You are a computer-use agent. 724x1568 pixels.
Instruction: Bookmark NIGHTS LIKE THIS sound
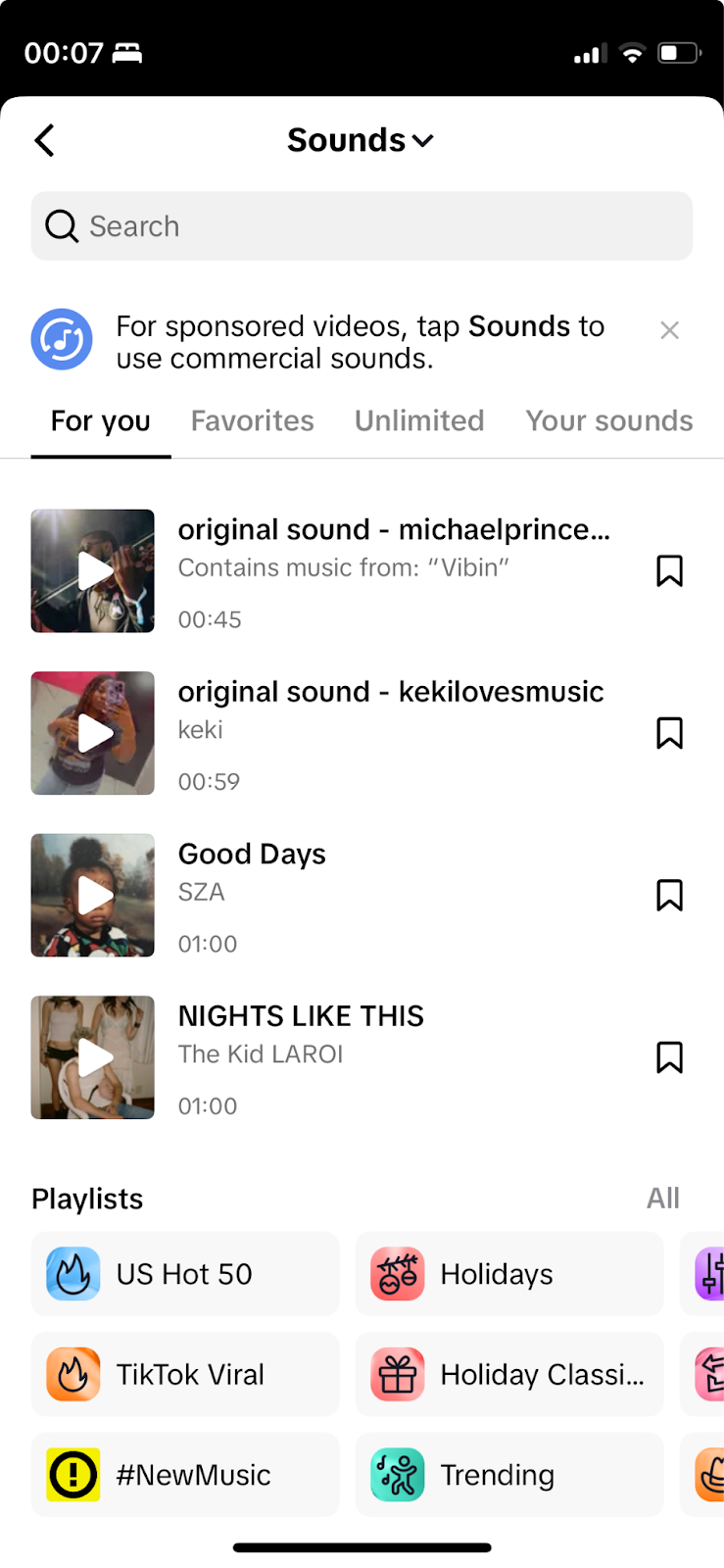click(x=669, y=1057)
